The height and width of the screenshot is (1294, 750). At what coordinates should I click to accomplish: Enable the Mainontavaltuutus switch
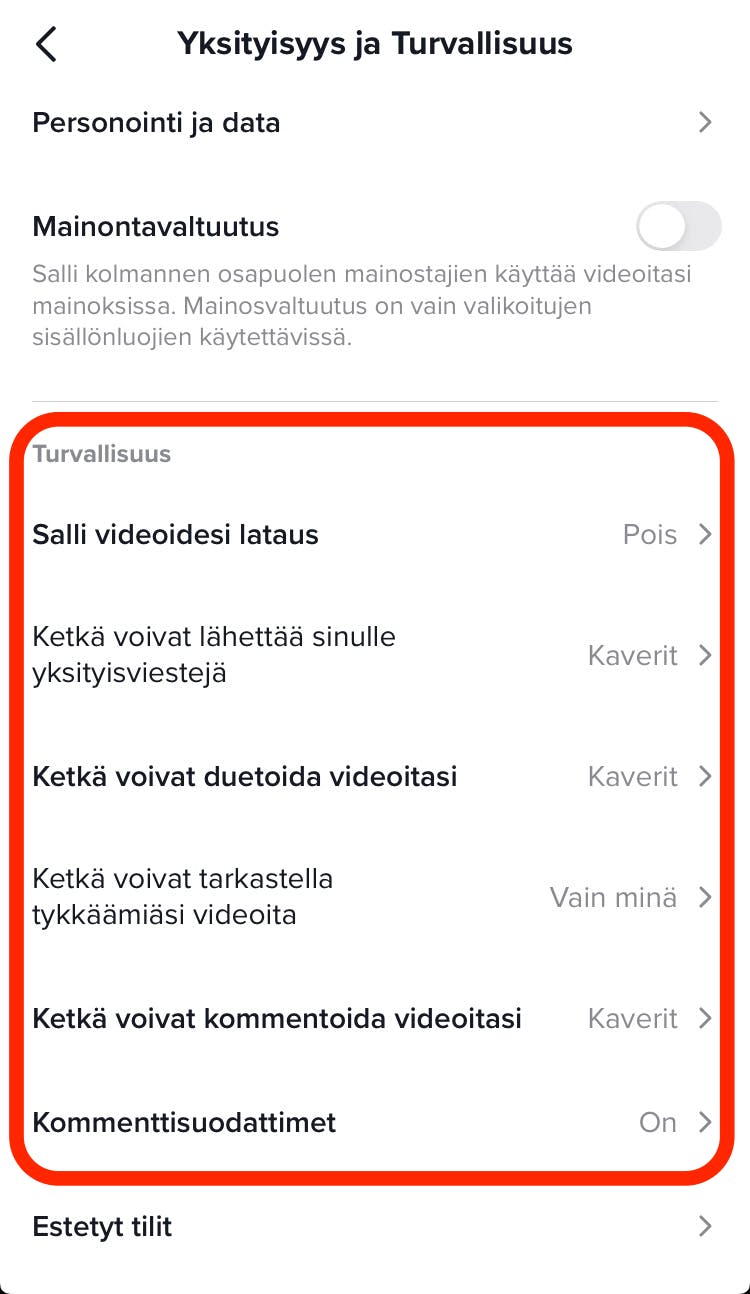click(x=678, y=227)
